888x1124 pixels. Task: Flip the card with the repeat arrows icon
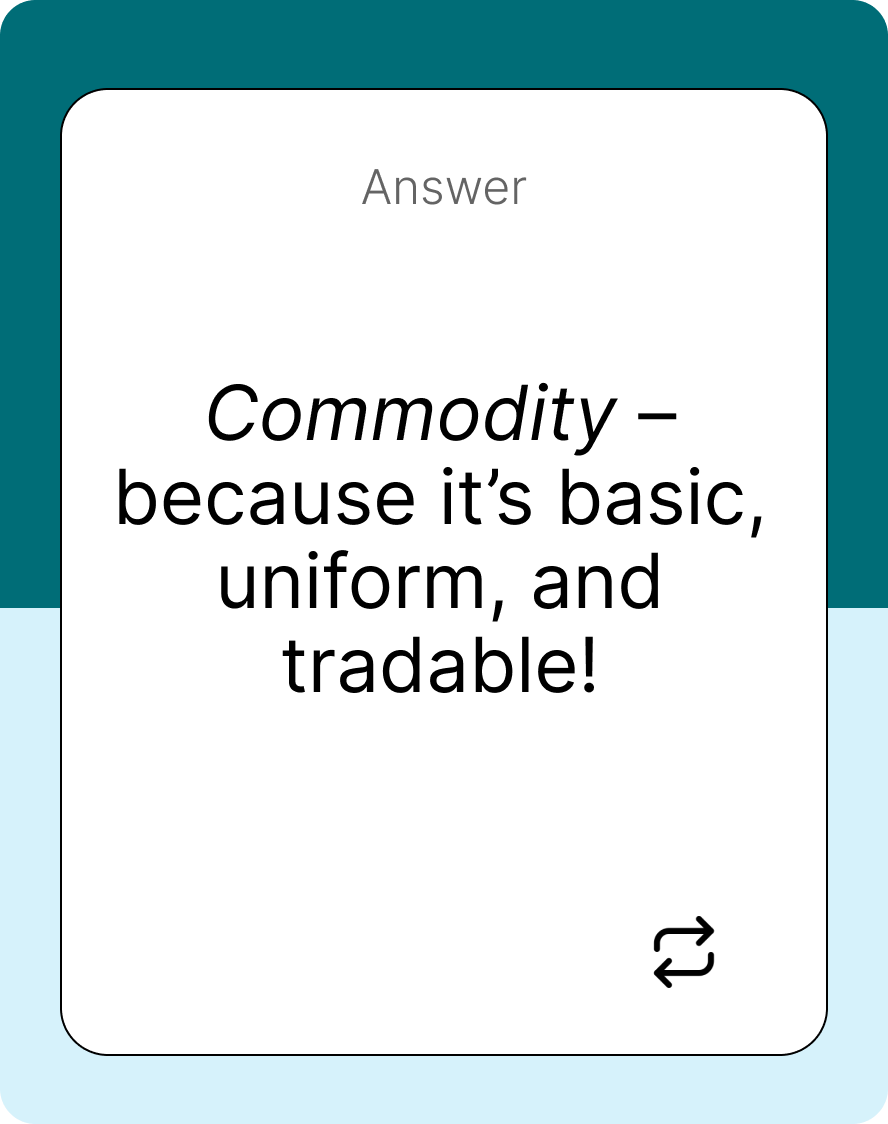(684, 952)
